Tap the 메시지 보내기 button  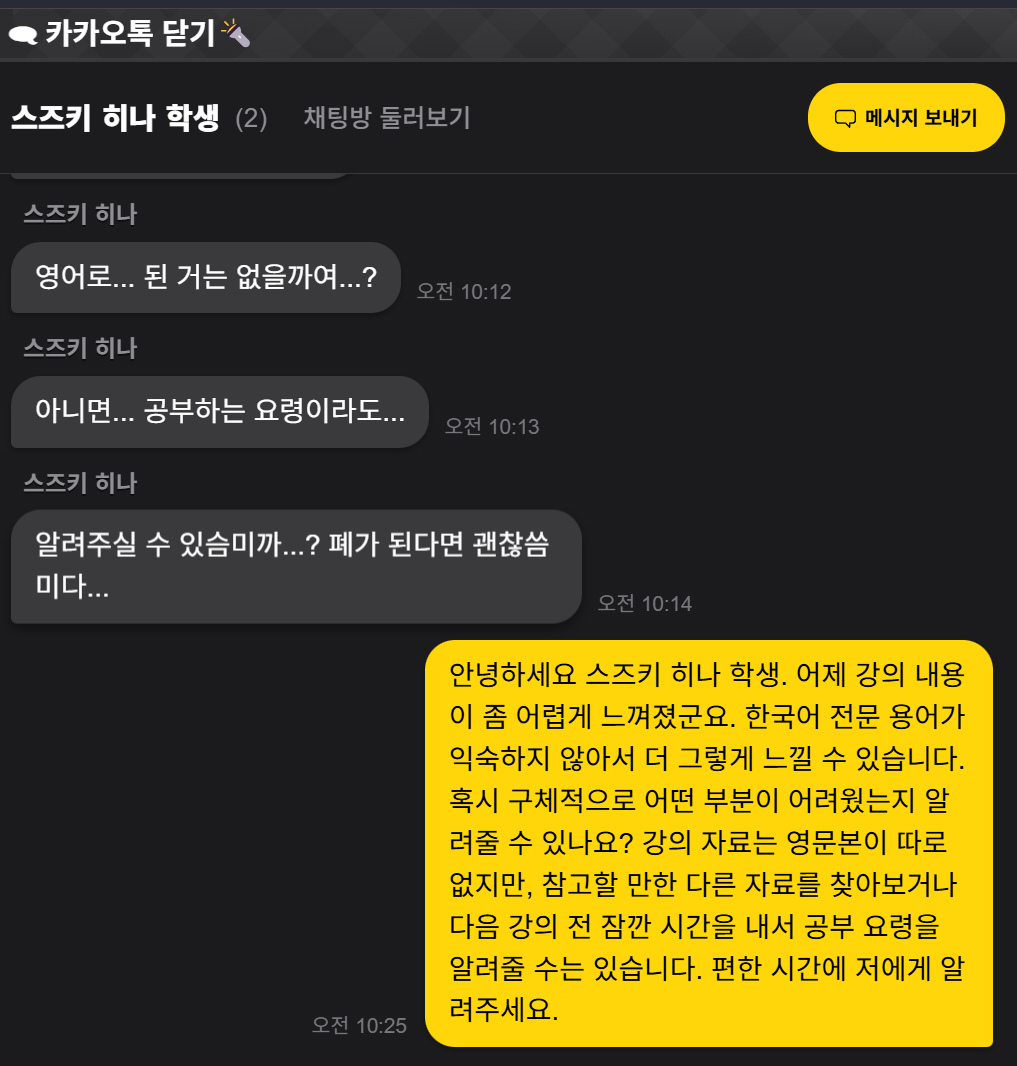[x=905, y=118]
